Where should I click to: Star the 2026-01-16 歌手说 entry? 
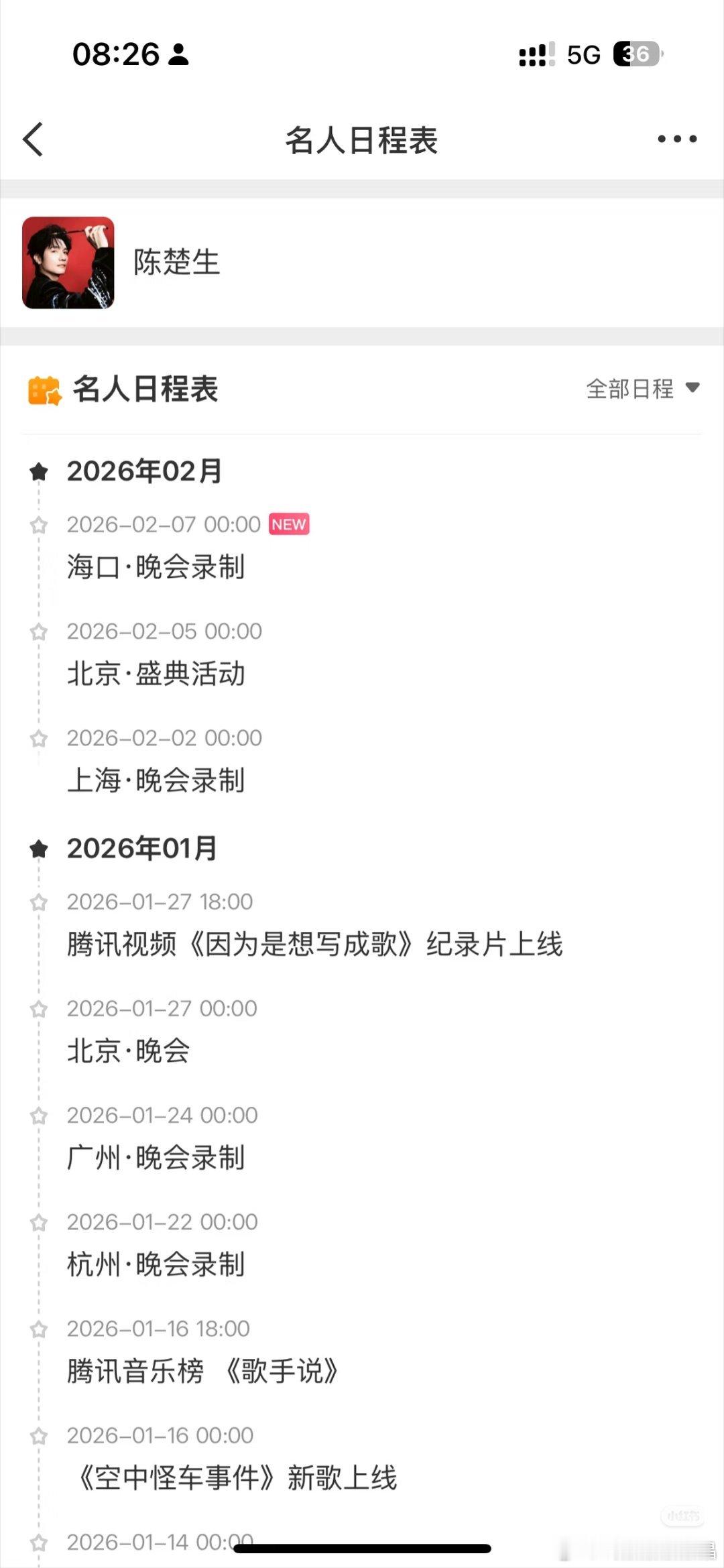[x=38, y=1329]
